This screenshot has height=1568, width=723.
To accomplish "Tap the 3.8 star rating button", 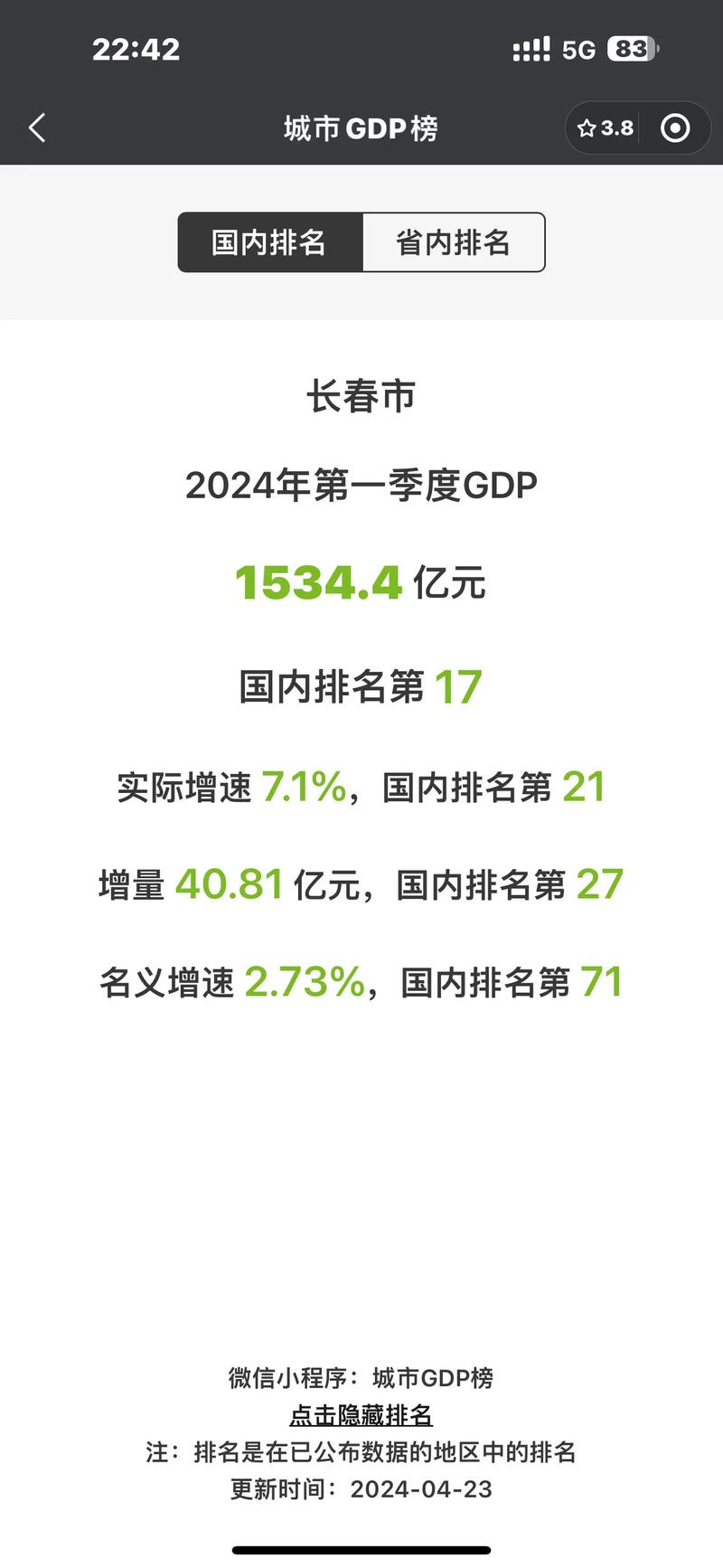I will pyautogui.click(x=606, y=128).
